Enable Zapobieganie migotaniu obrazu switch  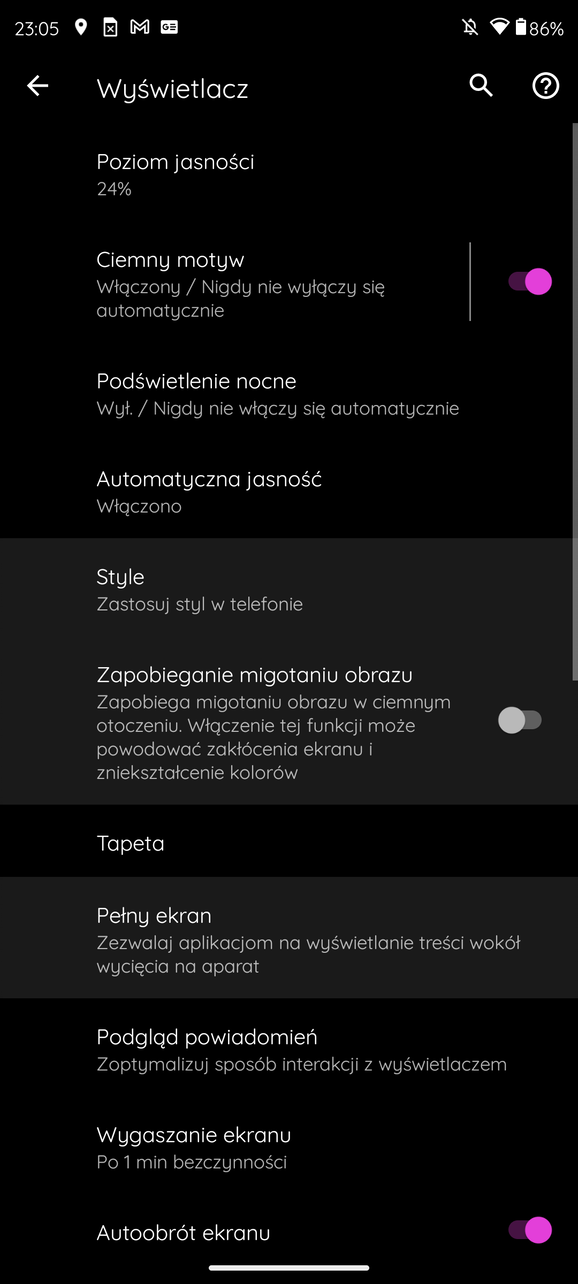point(520,720)
